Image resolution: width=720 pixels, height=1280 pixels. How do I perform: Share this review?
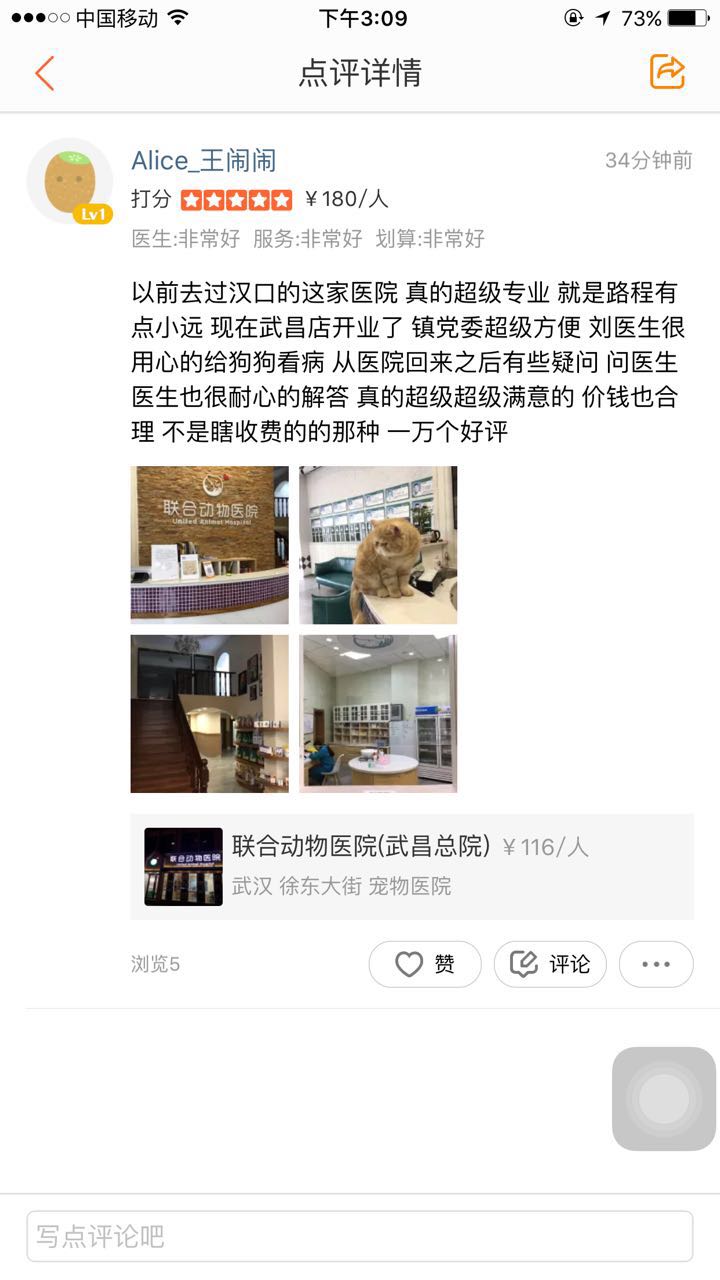point(667,72)
